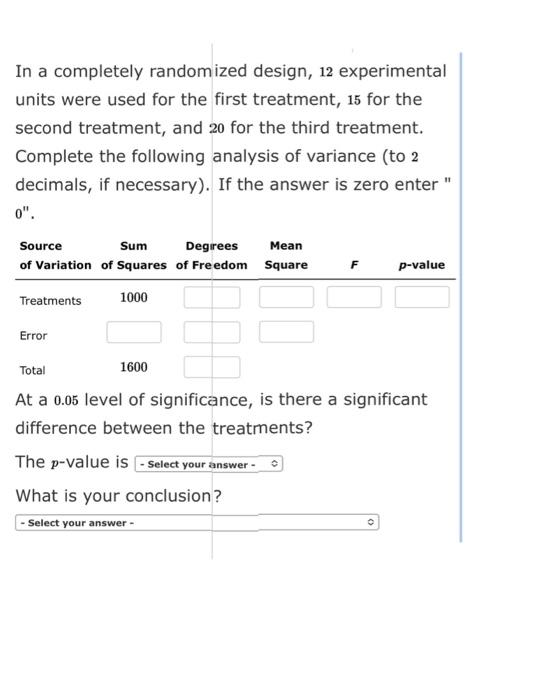Focus the Error mean square field

point(286,332)
